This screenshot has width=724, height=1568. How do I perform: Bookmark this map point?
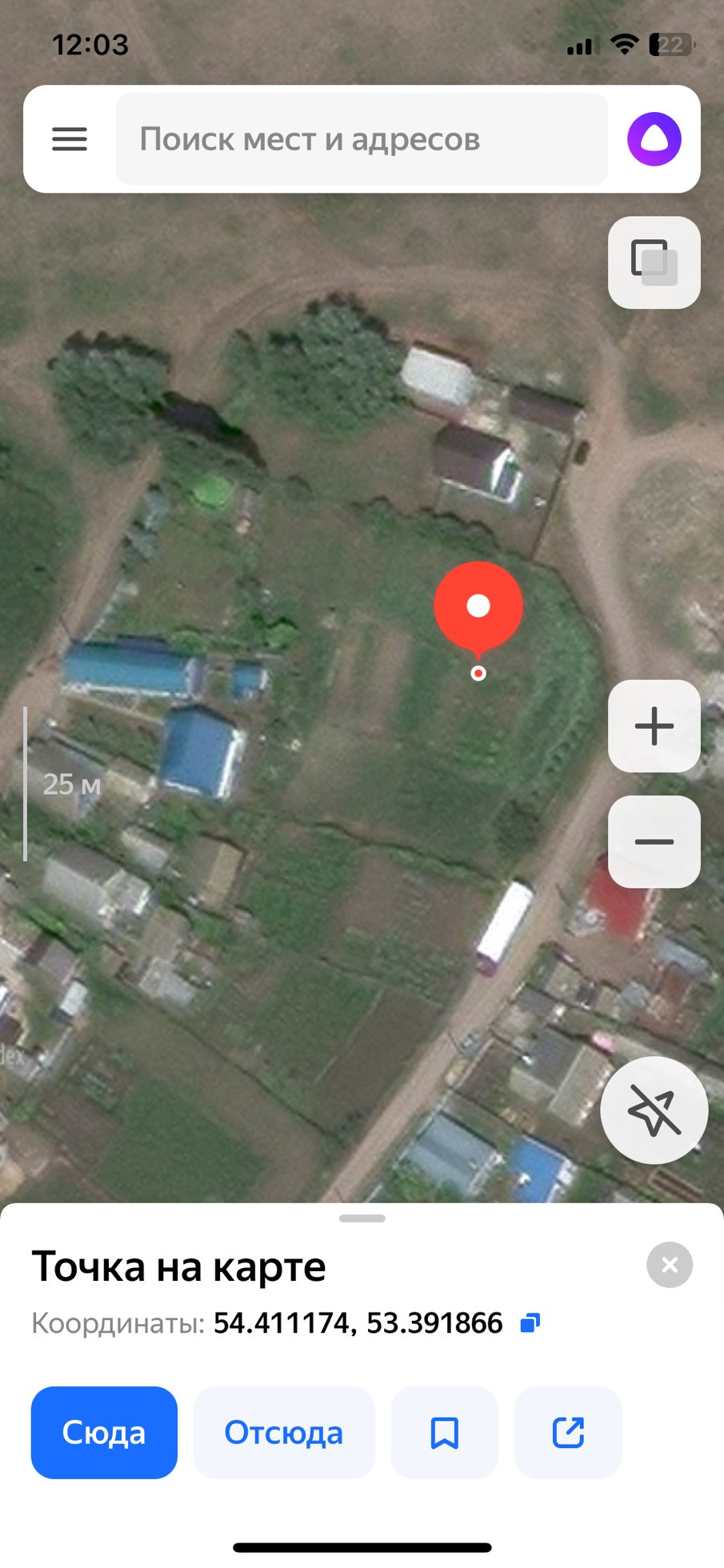(444, 1433)
